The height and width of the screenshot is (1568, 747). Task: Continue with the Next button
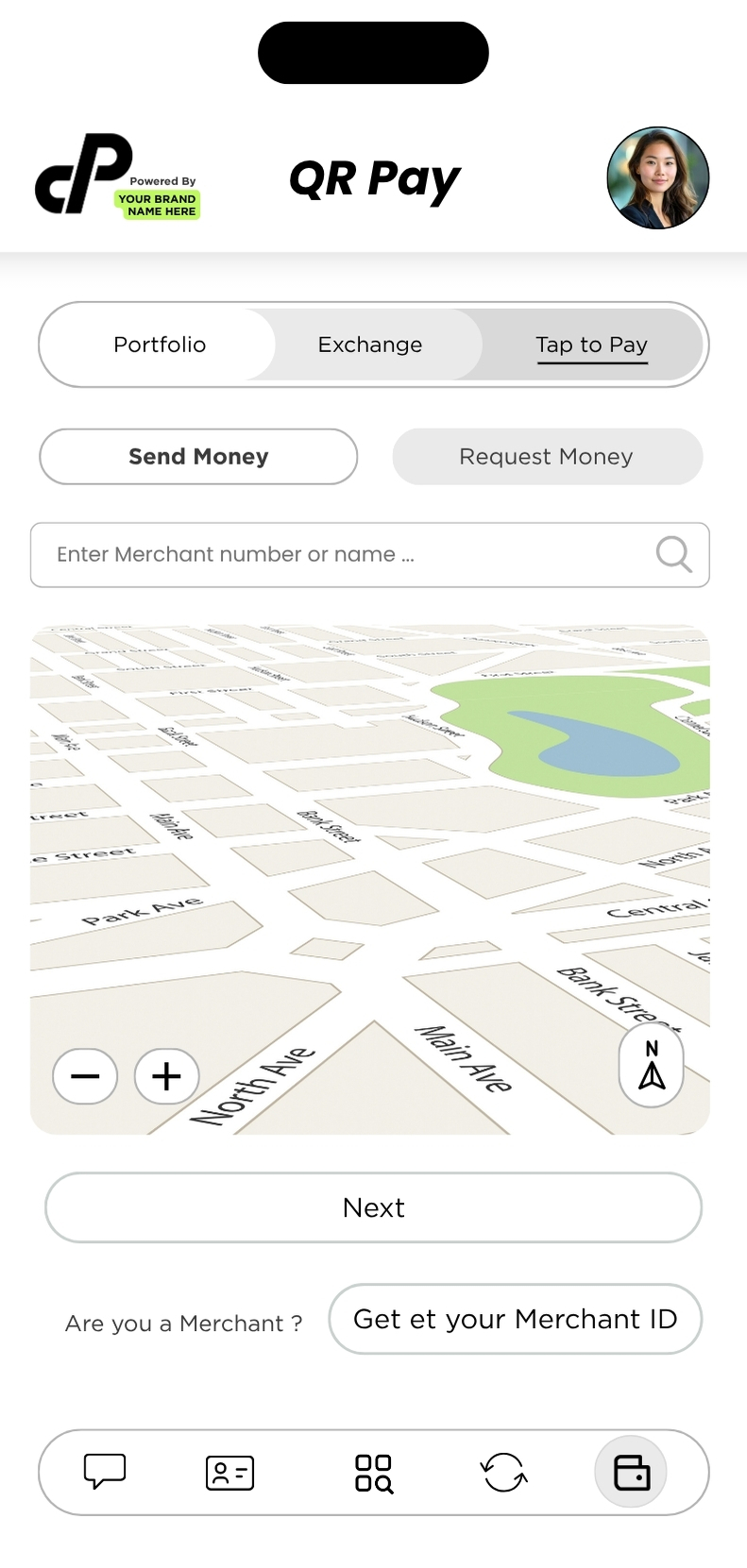374,1207
